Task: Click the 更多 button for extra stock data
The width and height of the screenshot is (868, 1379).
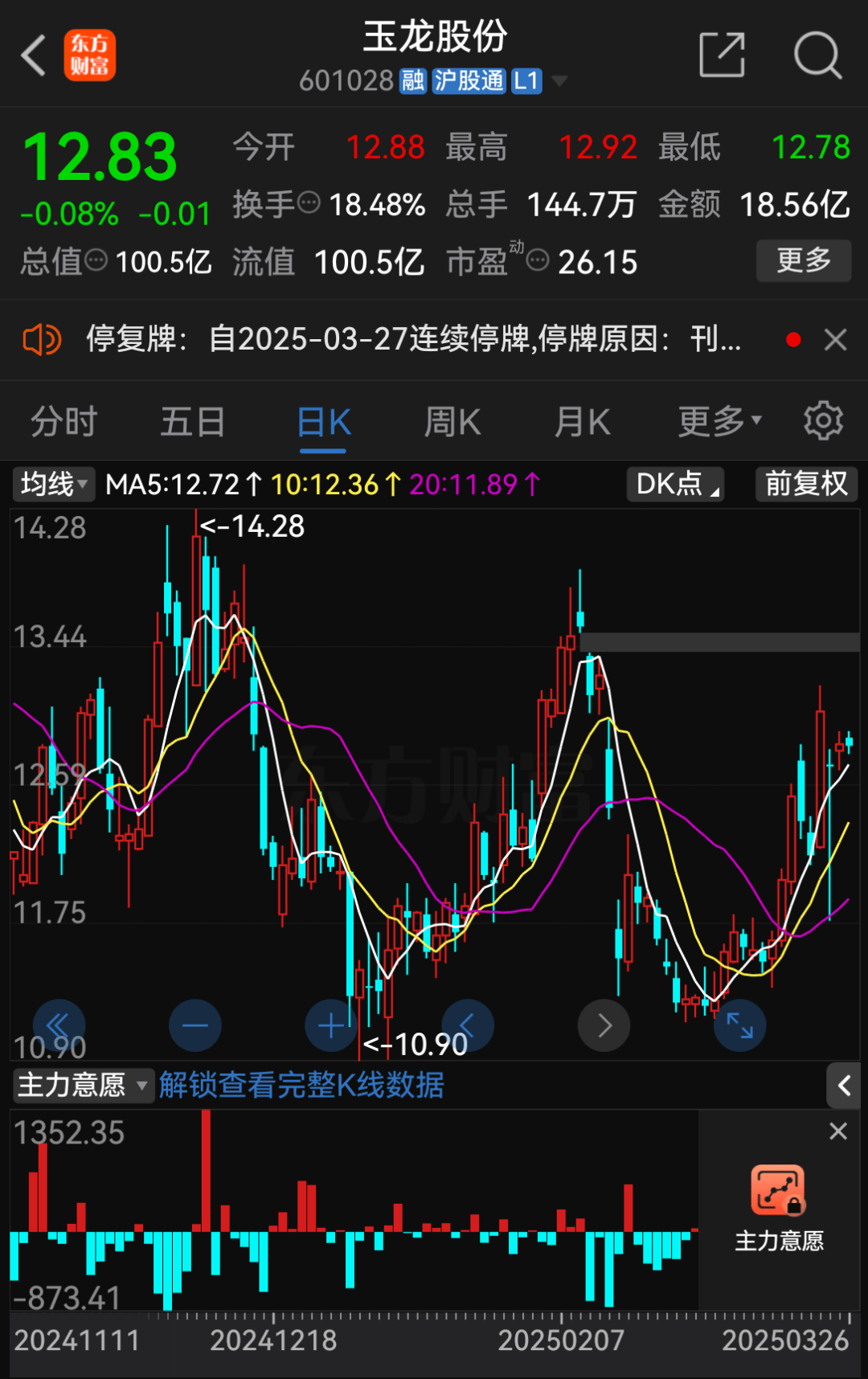Action: [803, 261]
